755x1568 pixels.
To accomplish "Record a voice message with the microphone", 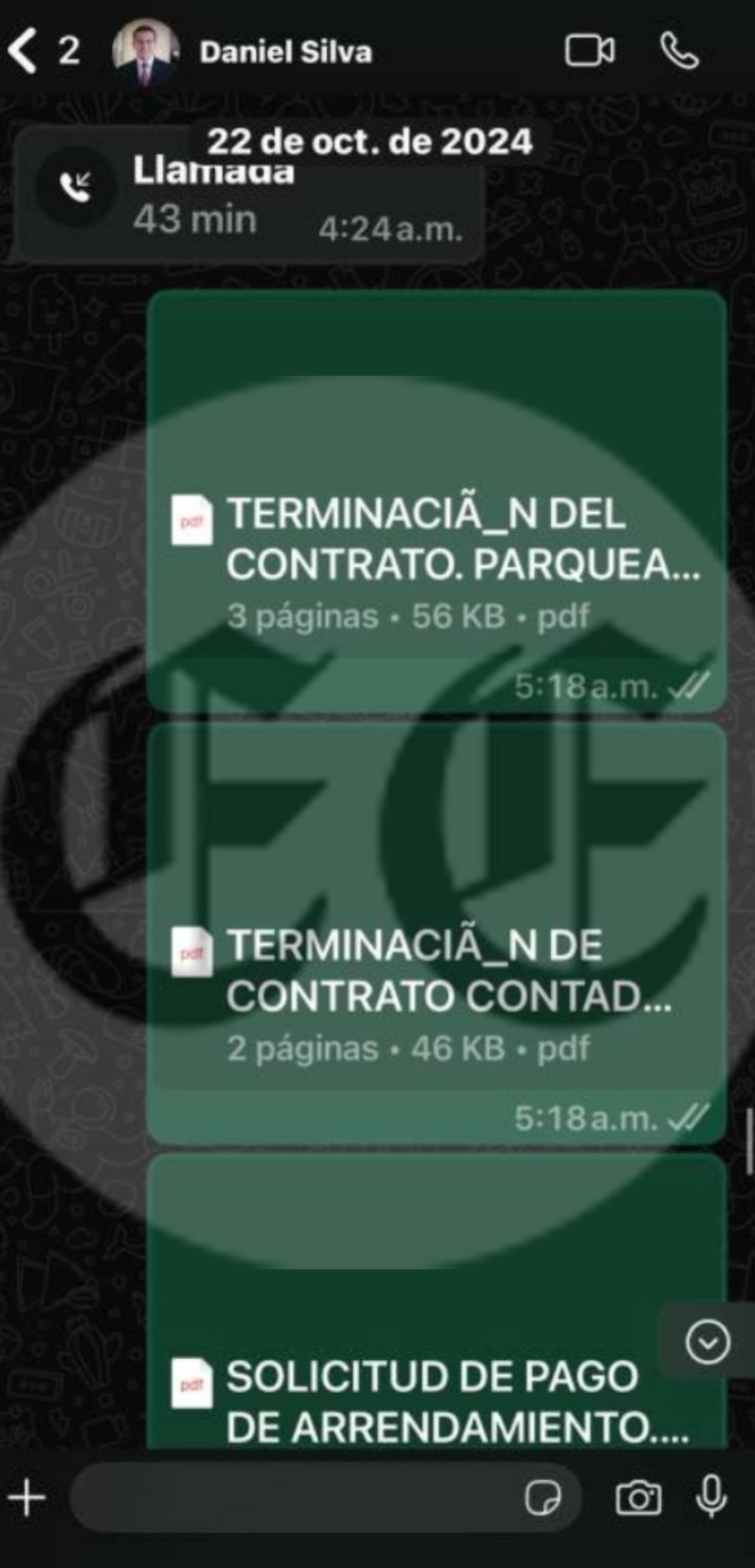I will (x=710, y=1495).
